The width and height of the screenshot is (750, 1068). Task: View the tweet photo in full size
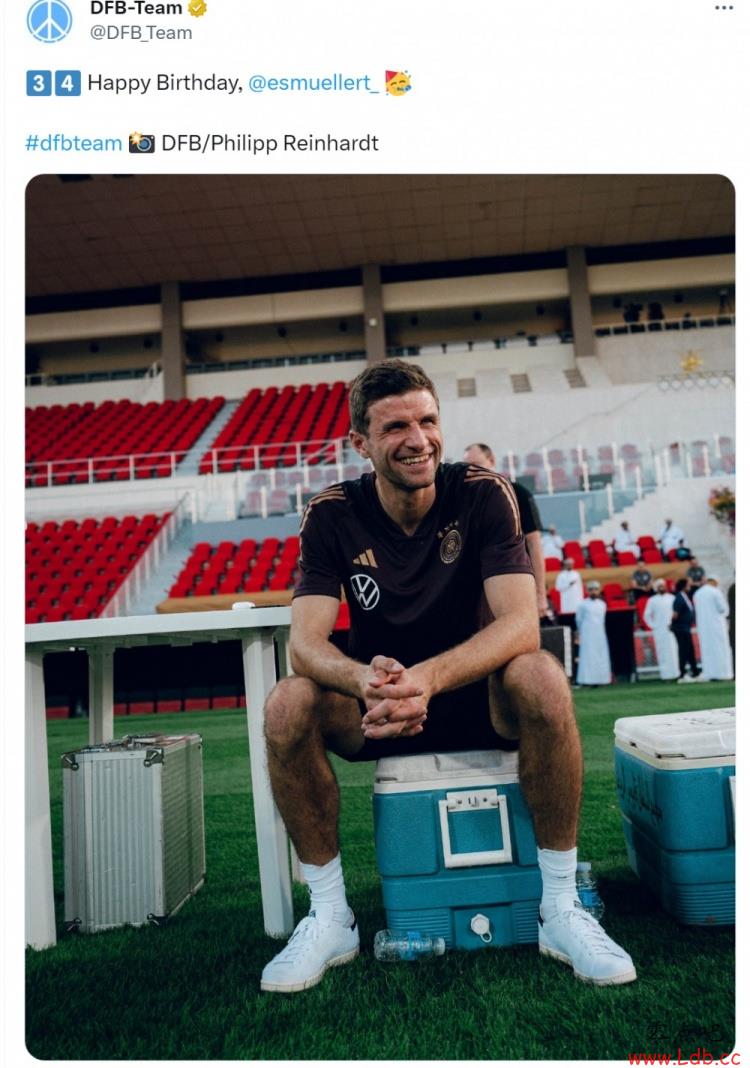(380, 615)
